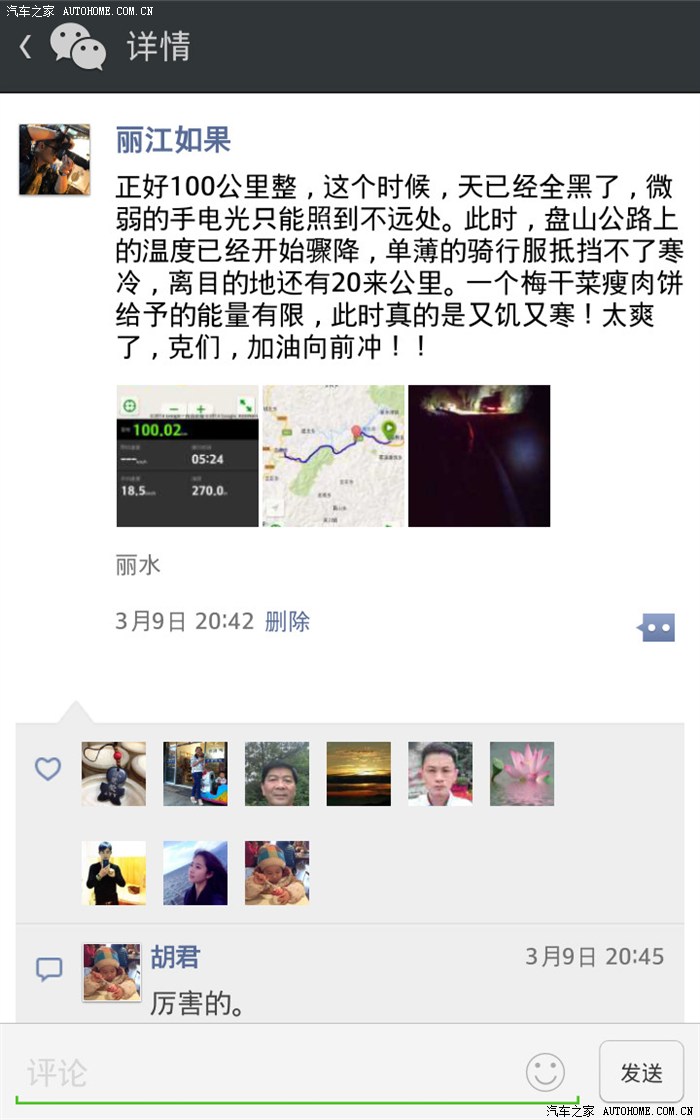Delete this post via 删除
Screen dimensions: 700x1120
coord(287,622)
